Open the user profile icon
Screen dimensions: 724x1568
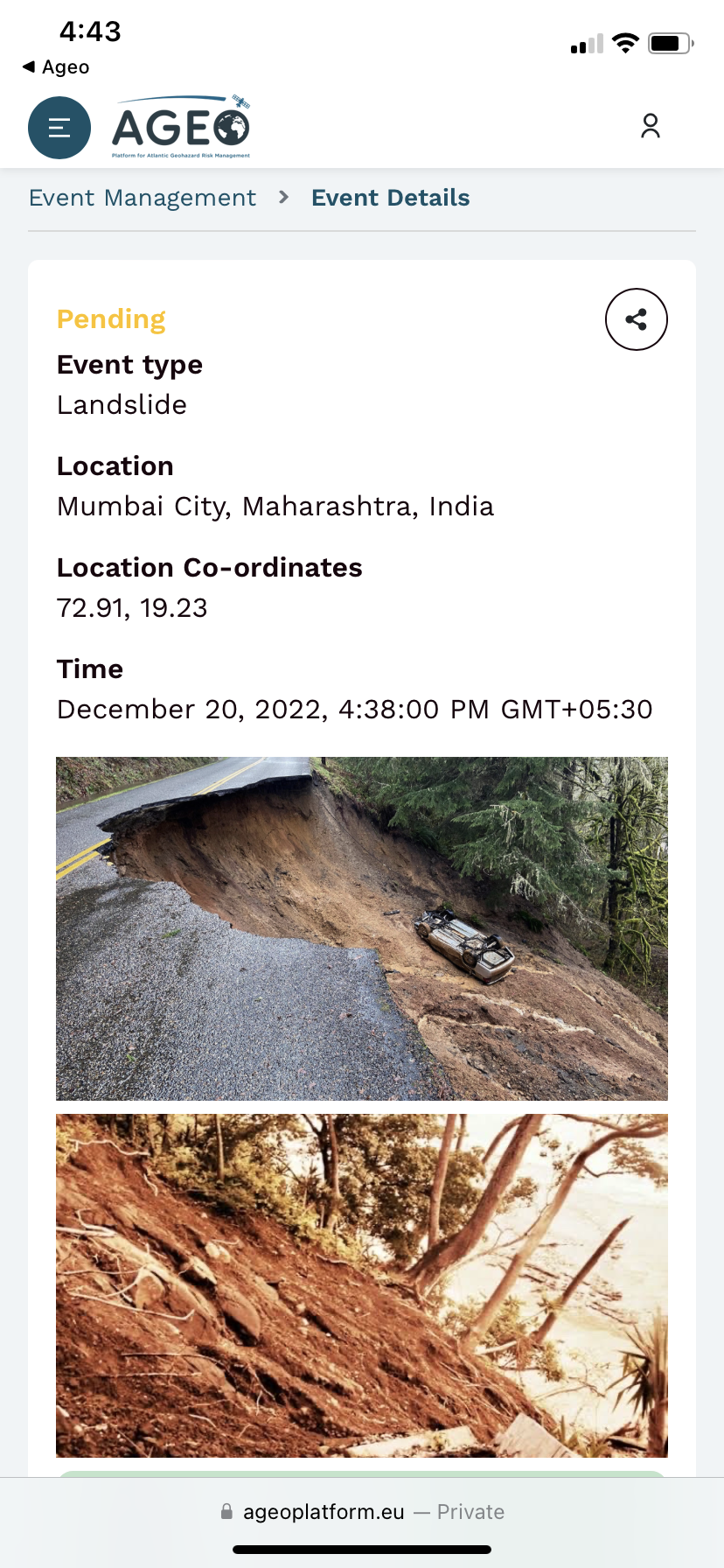click(x=650, y=126)
